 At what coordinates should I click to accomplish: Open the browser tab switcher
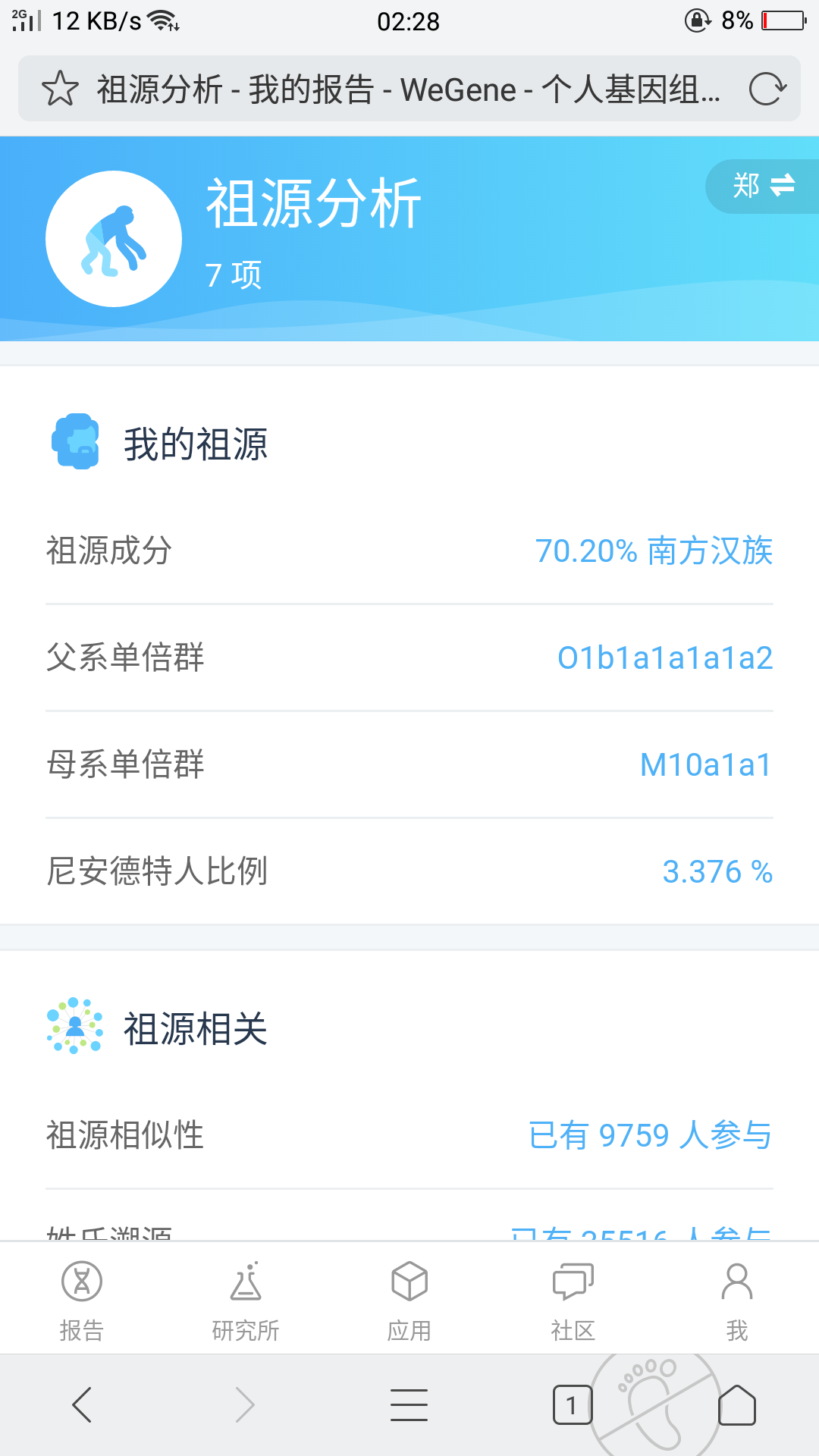point(573,1404)
